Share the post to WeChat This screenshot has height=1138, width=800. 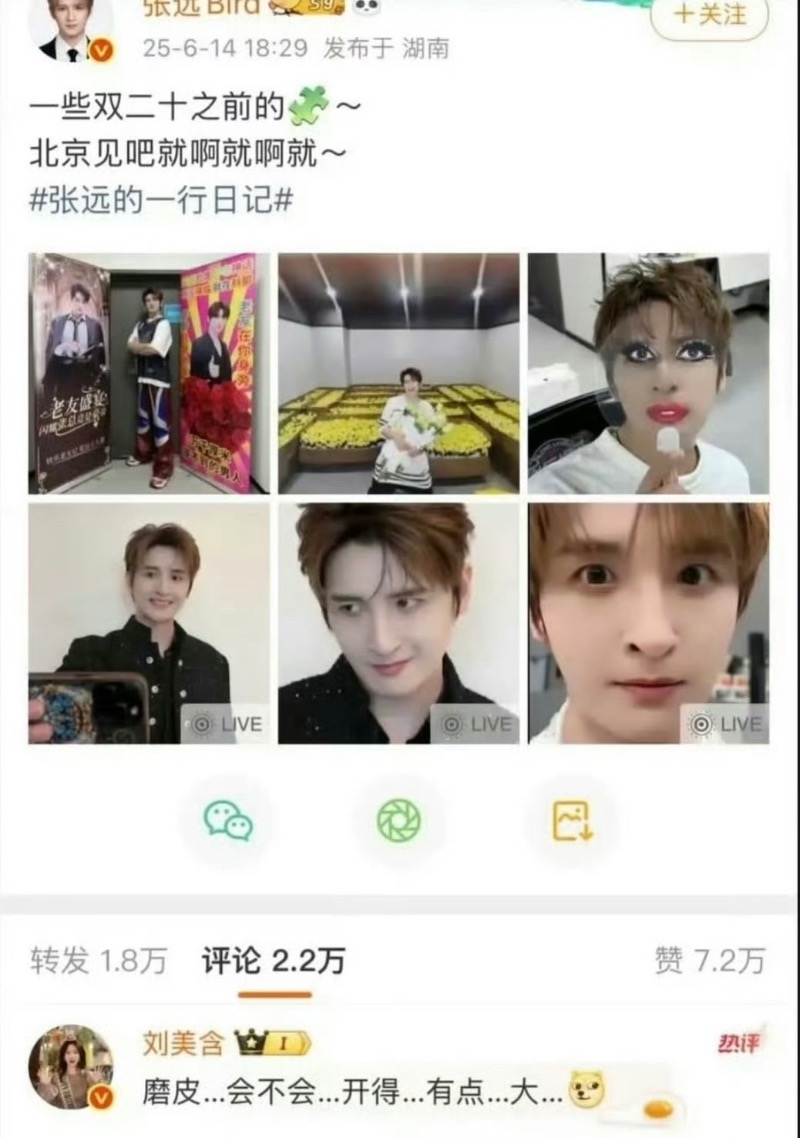[x=228, y=821]
